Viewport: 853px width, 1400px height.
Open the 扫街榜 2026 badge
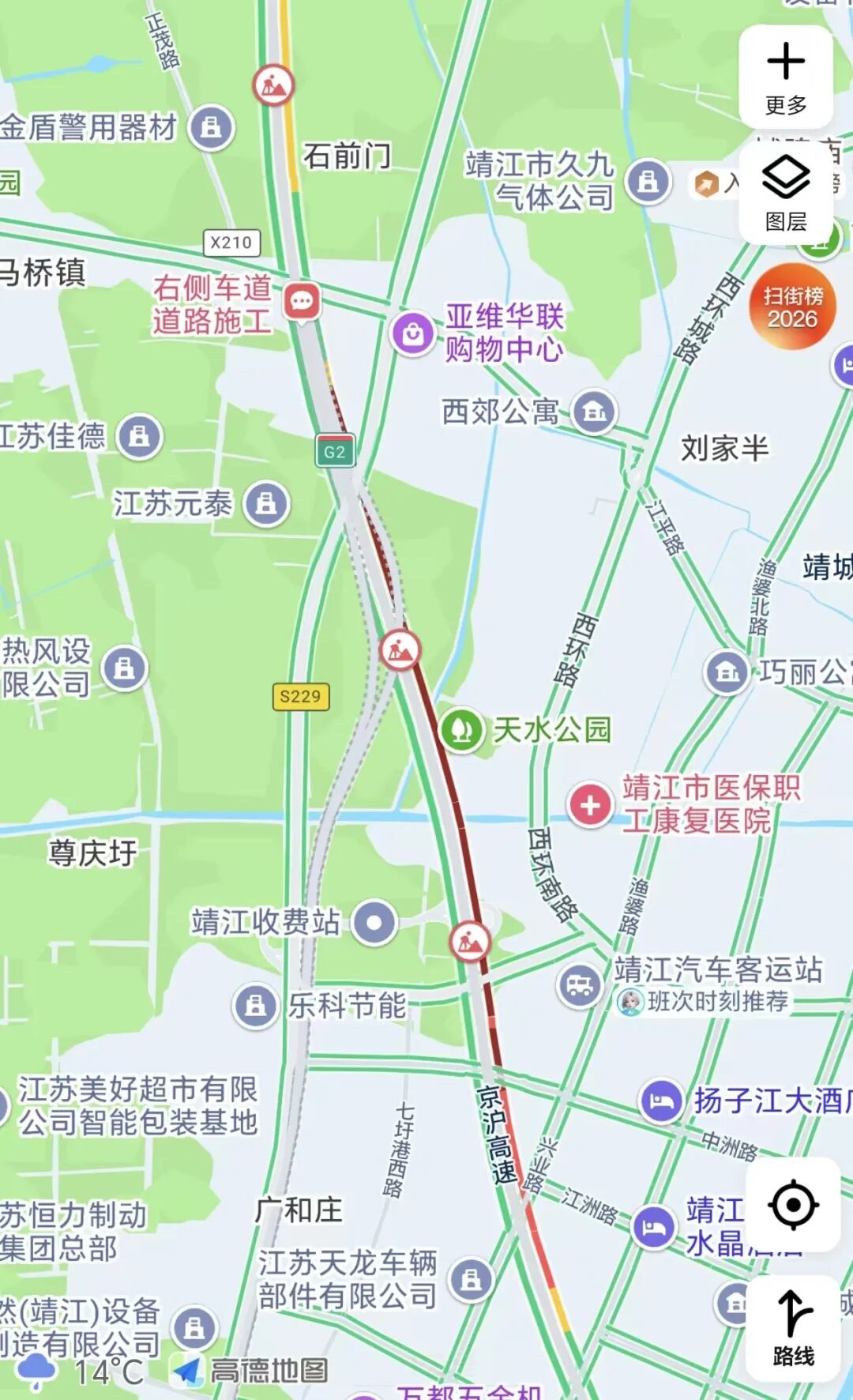(792, 307)
